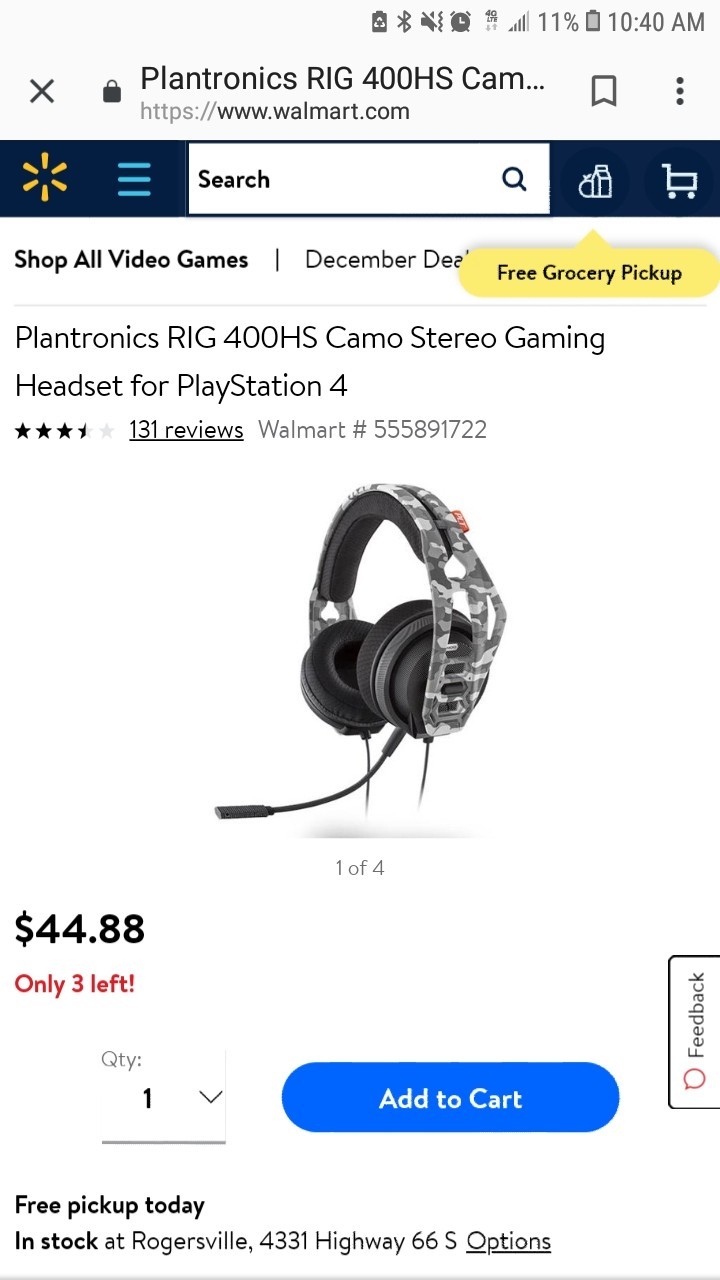Click the Add to Cart button
Screen dimensions: 720x1280
449,1097
